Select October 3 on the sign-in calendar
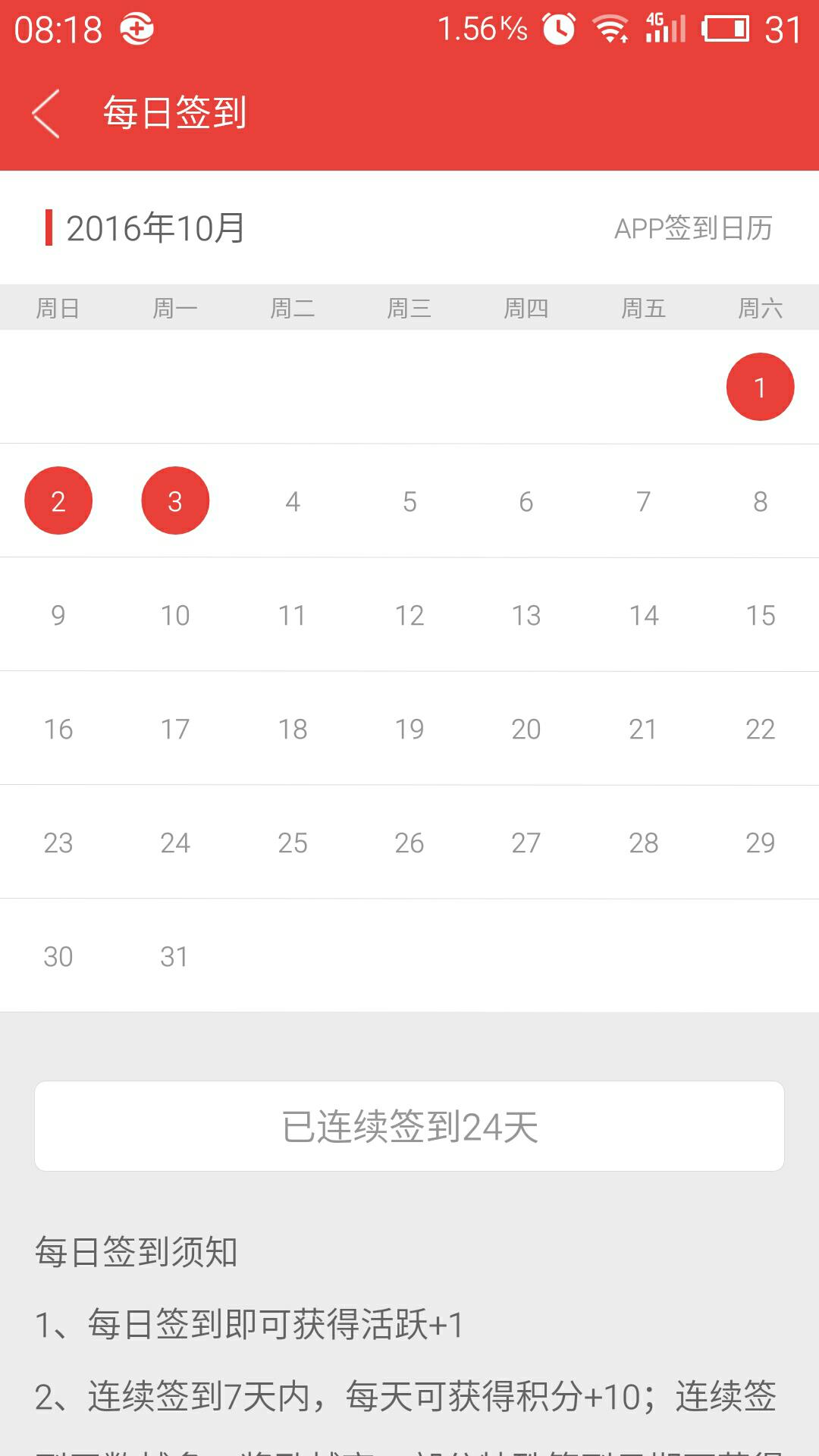Viewport: 819px width, 1456px height. [175, 500]
